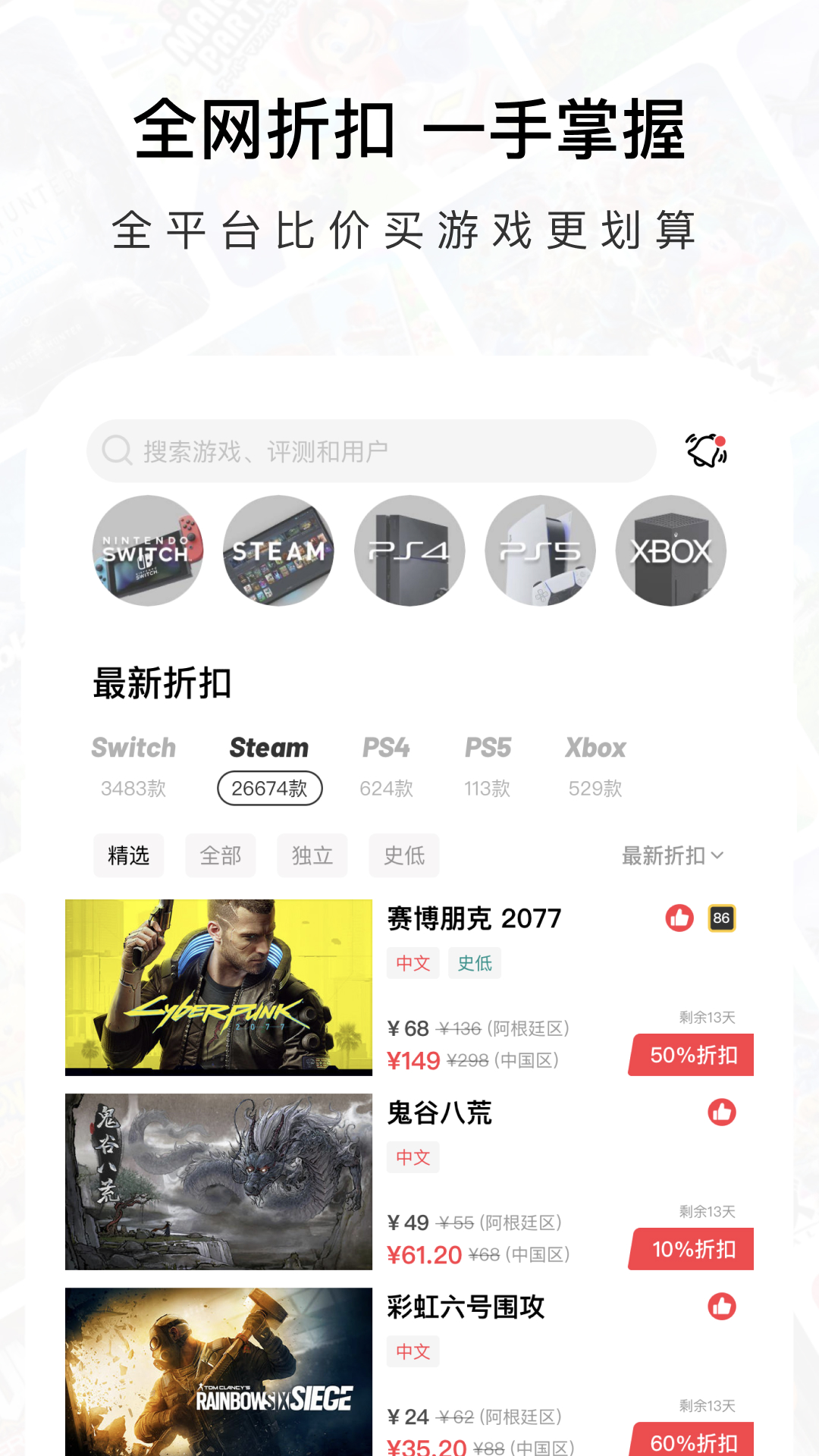Viewport: 819px width, 1456px height.
Task: Select the 史低 filter chip
Action: 404,855
